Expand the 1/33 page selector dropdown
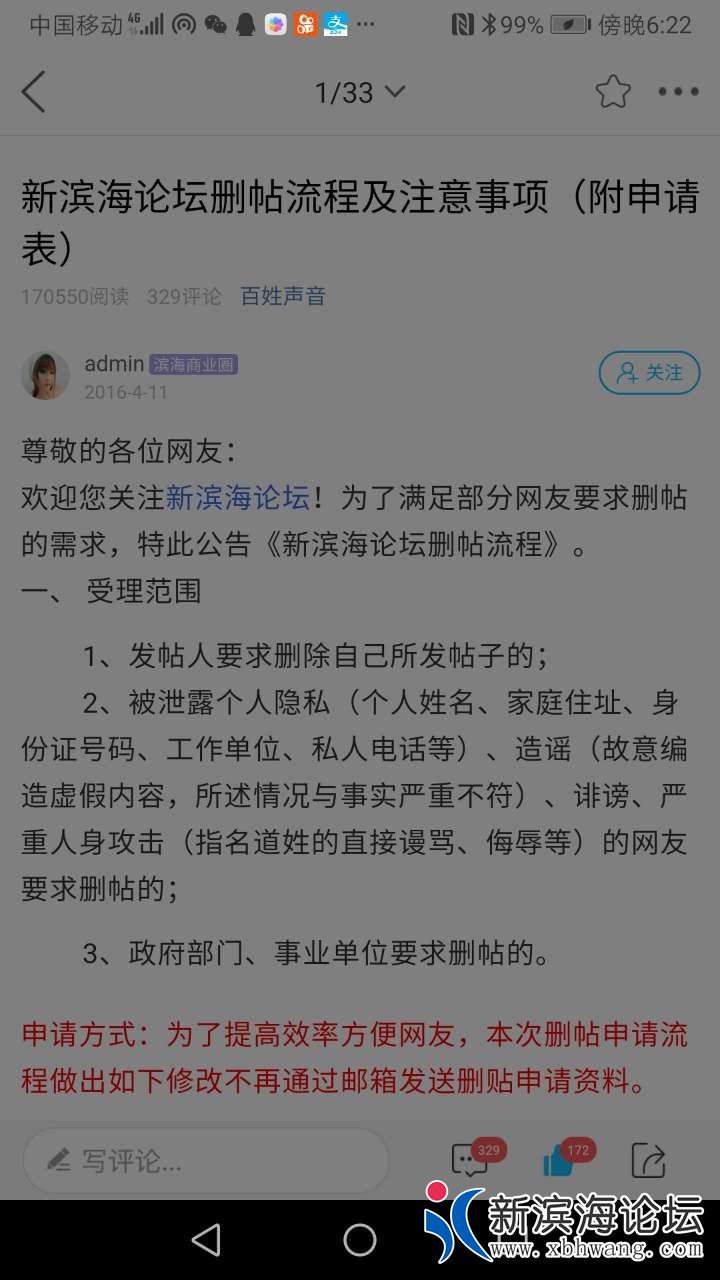 point(359,93)
